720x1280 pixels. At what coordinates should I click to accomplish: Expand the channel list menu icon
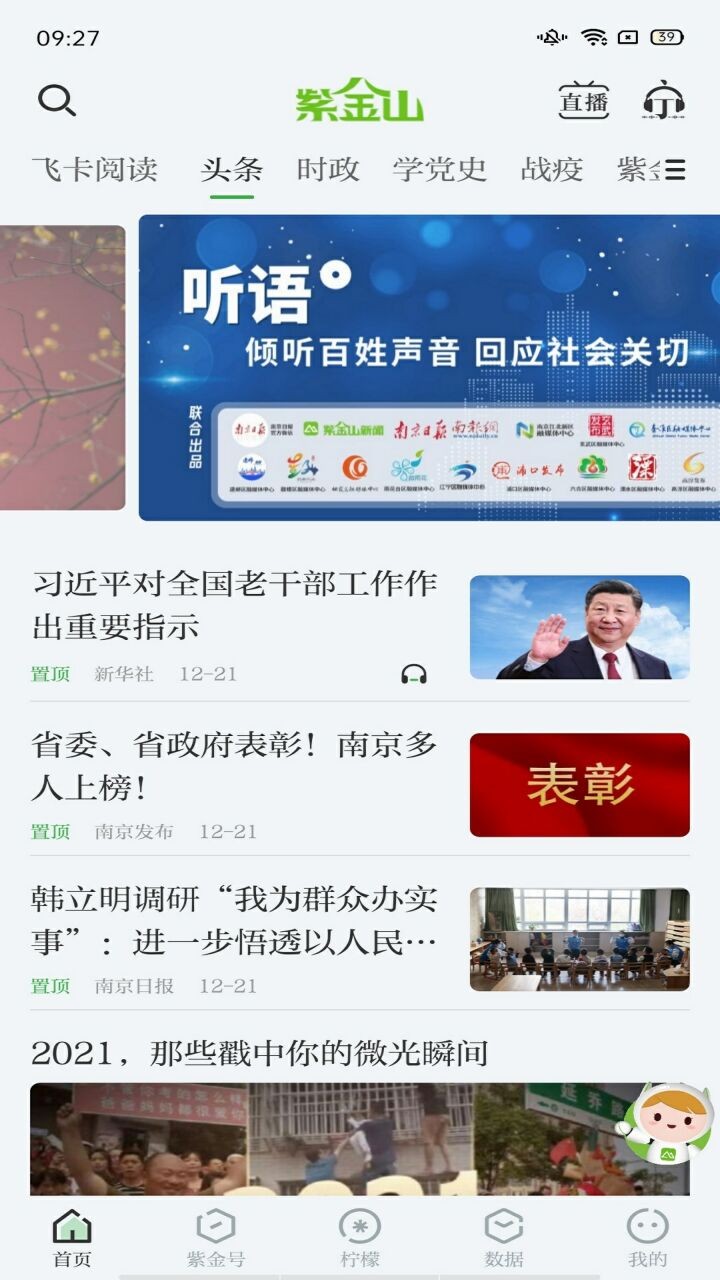click(x=676, y=170)
